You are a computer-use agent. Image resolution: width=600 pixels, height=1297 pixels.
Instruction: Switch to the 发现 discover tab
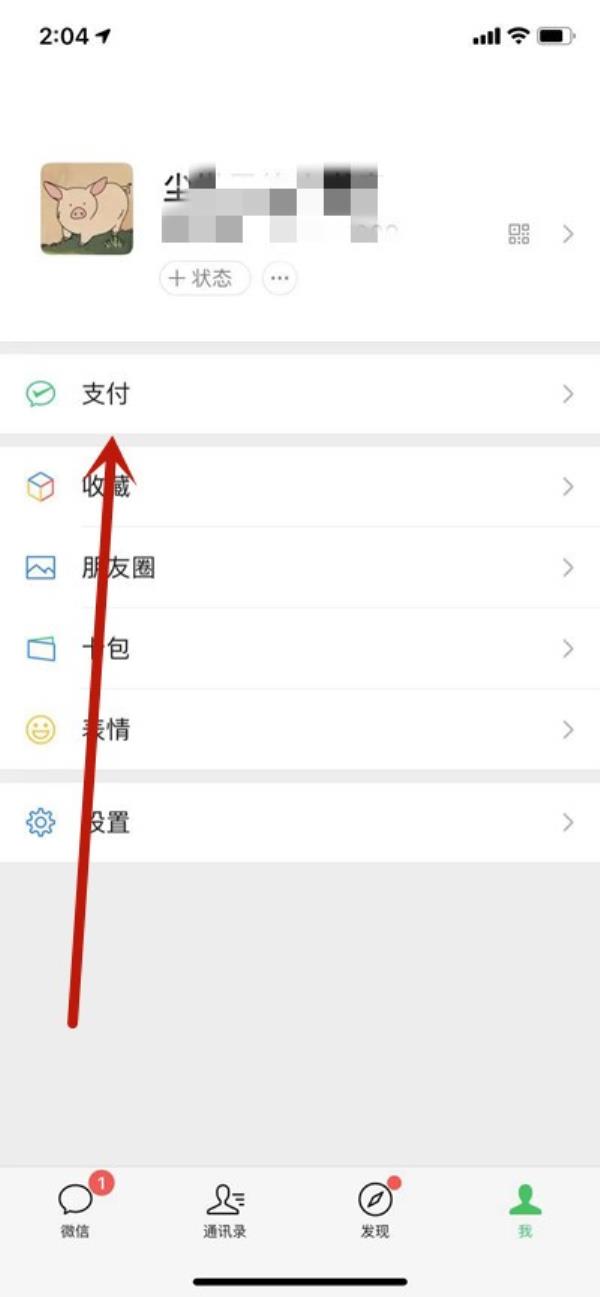(375, 1208)
